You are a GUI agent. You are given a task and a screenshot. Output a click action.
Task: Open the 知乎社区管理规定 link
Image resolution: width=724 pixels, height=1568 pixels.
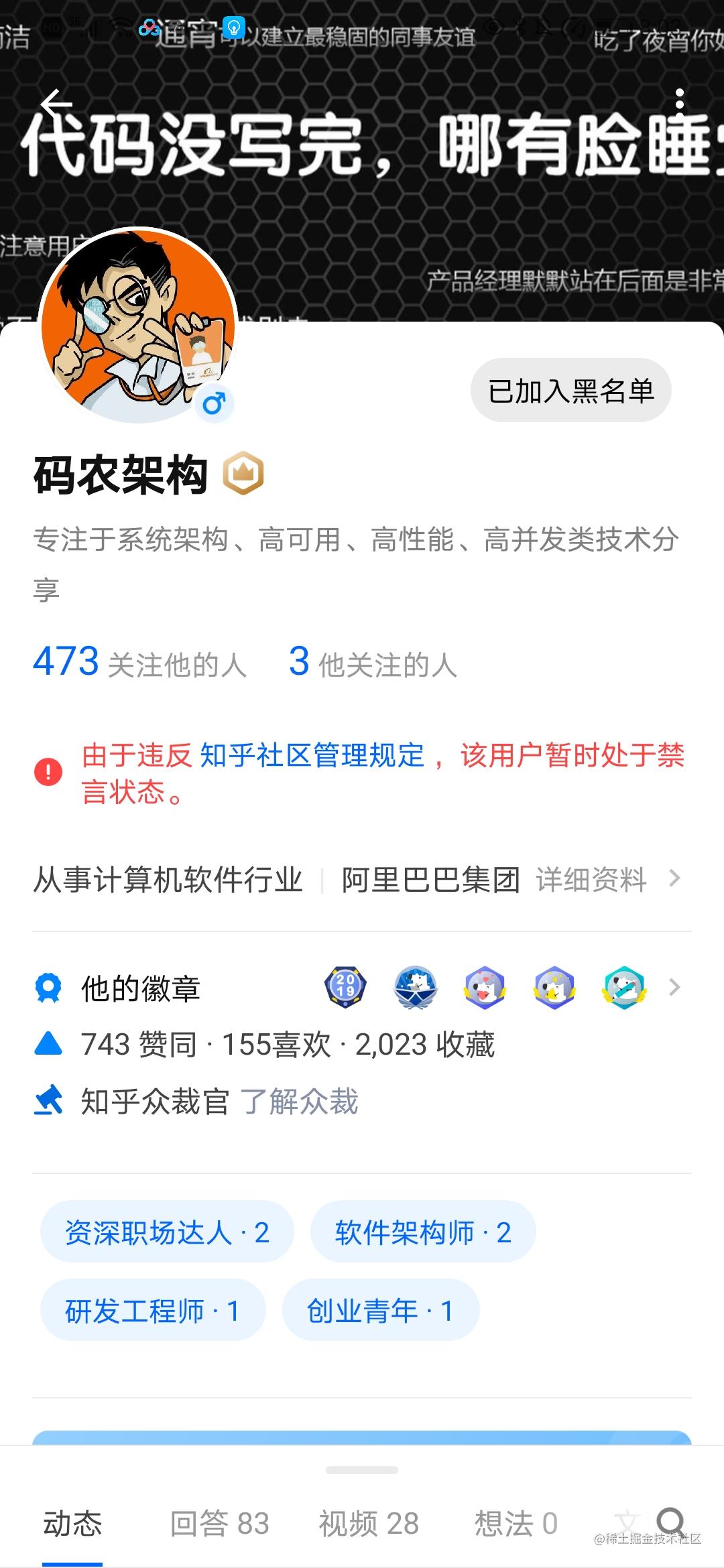tap(312, 756)
